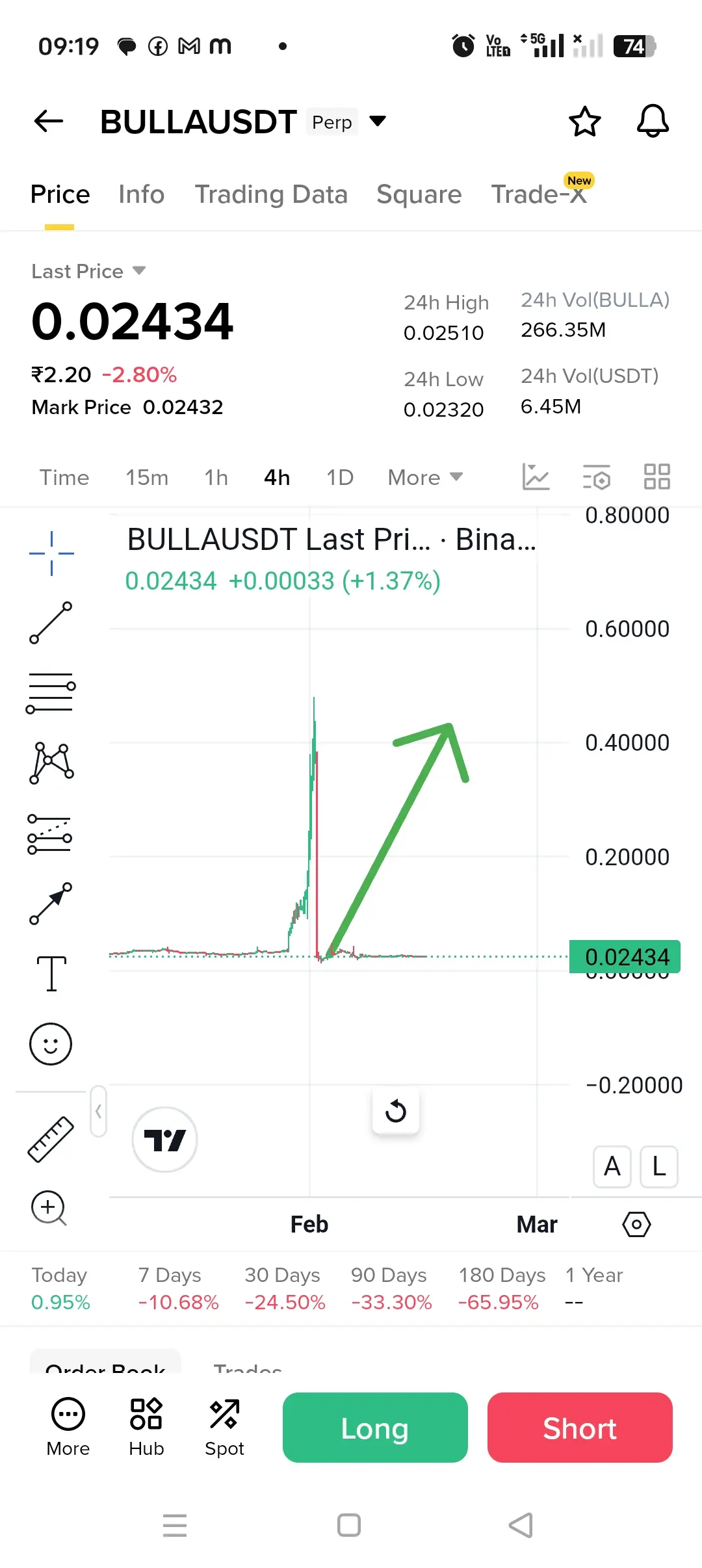Select the trend line drawing tool
This screenshot has width=702, height=1568.
51,623
